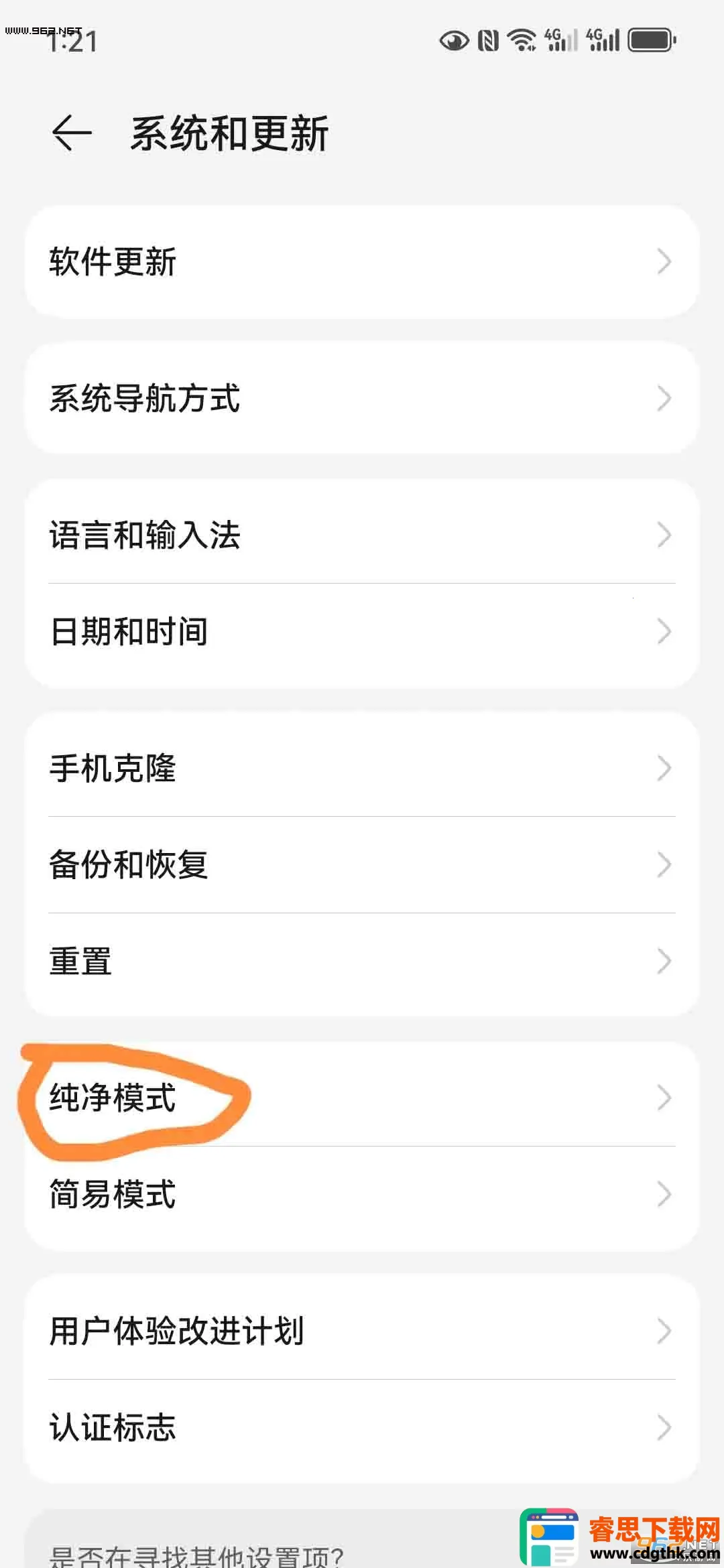Open 用户体验改进计划

point(362,1331)
